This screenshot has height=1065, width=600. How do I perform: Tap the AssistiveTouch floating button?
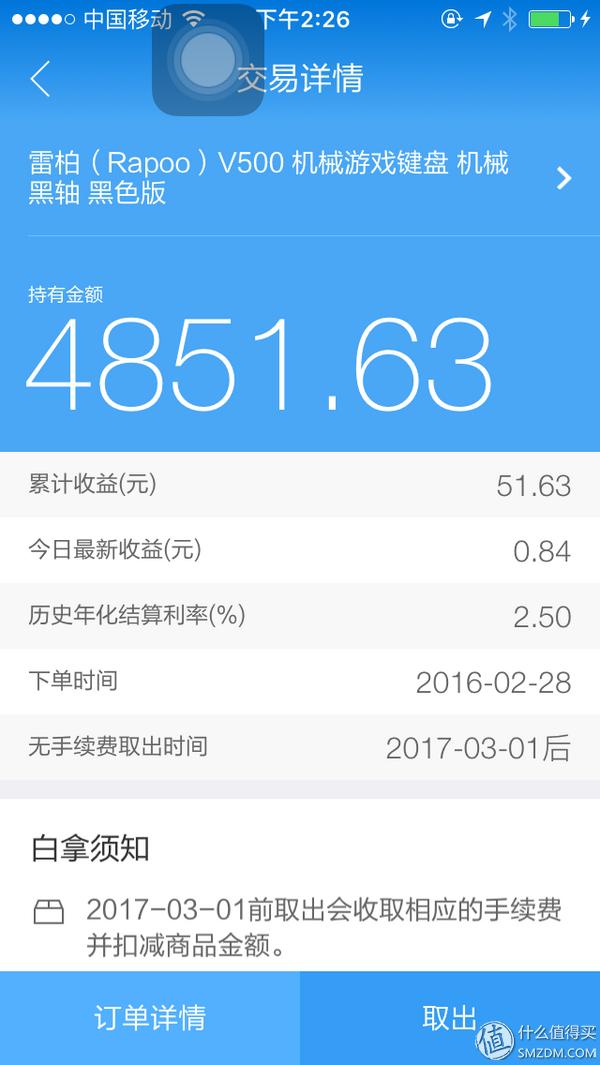click(x=207, y=59)
